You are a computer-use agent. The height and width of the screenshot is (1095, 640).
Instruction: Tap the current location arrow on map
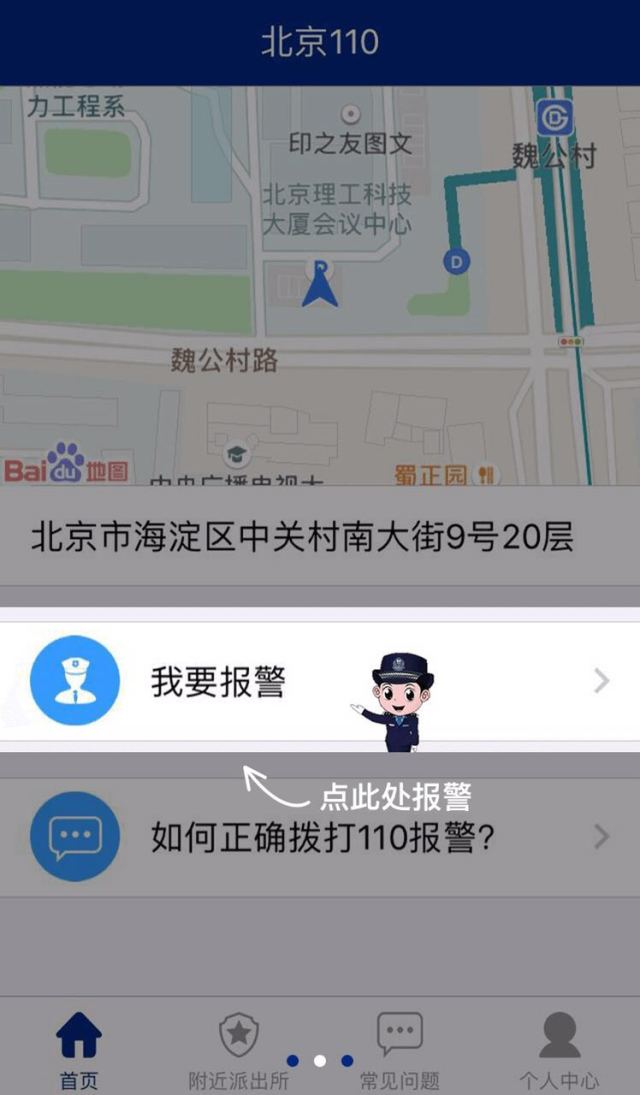pos(320,284)
